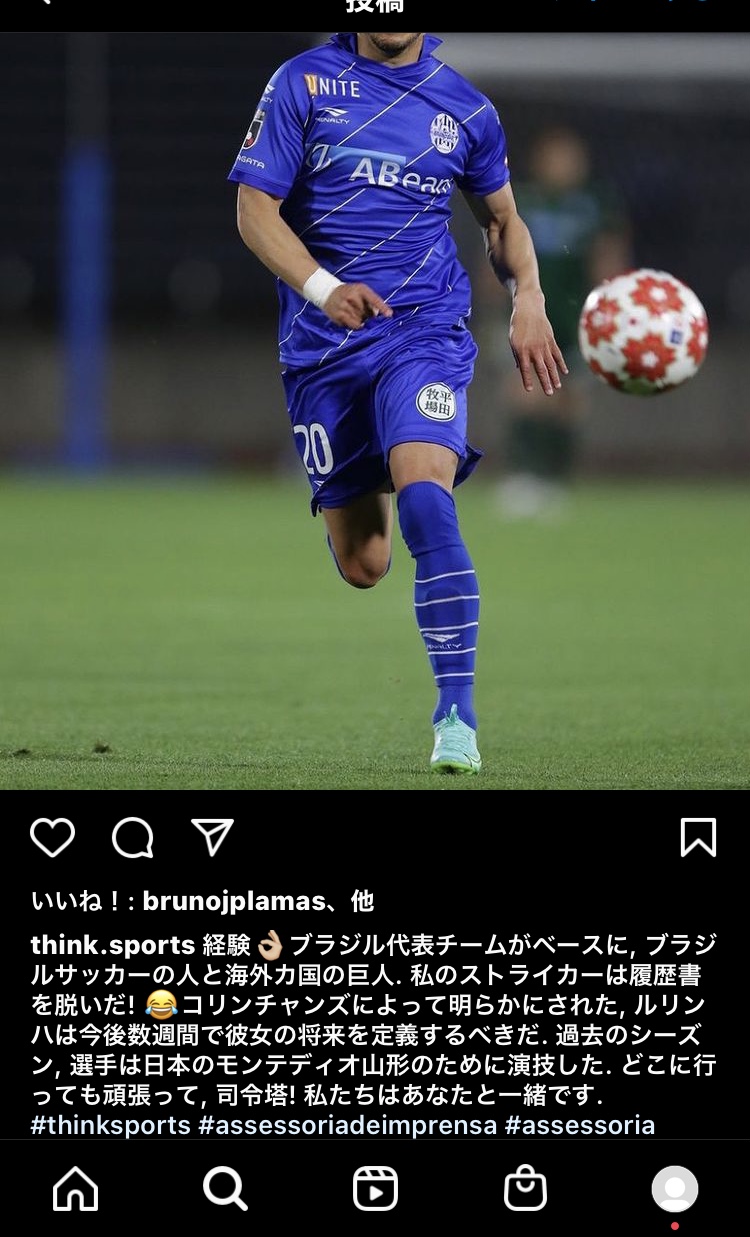Share the post via paper plane icon
Screen dimensions: 750x1237
(x=212, y=837)
